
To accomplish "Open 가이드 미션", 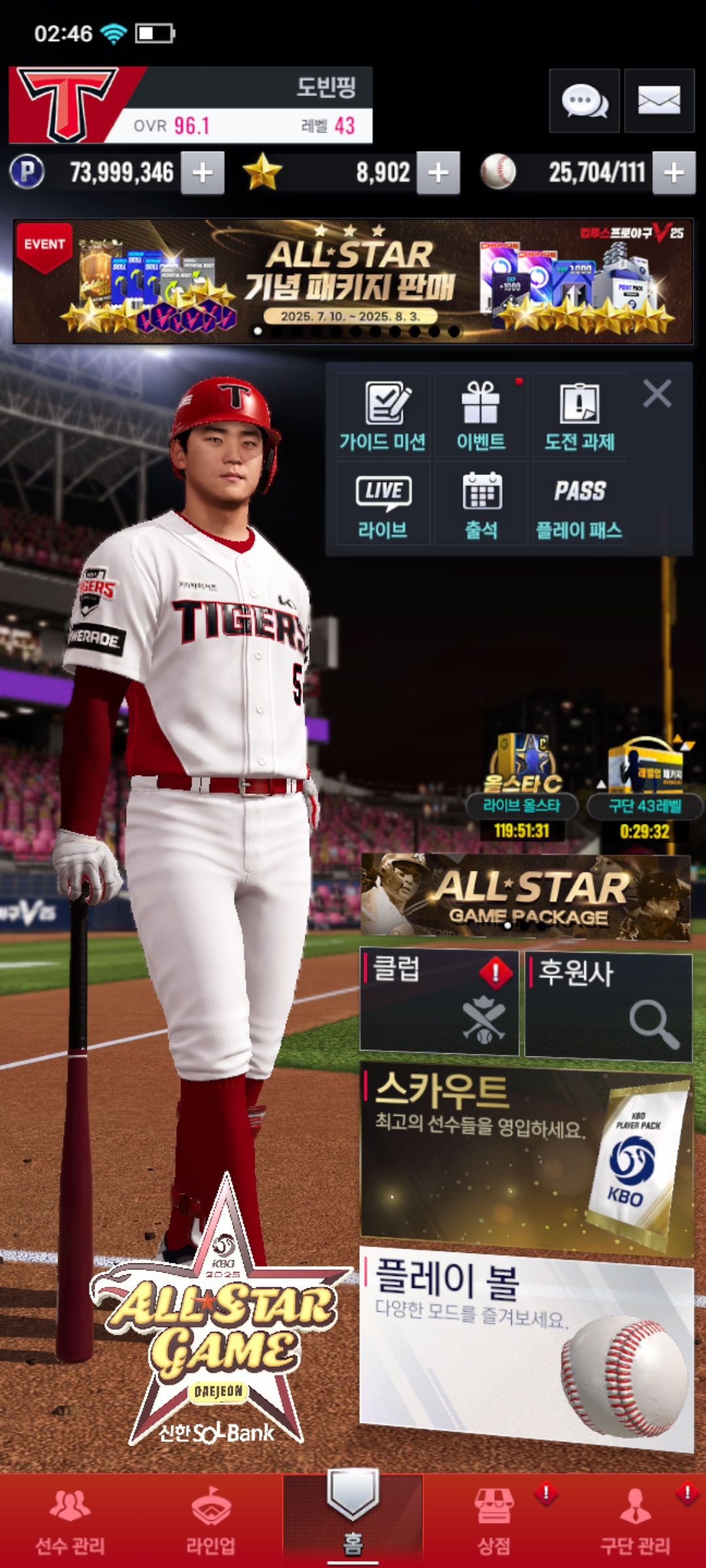I will click(x=383, y=416).
